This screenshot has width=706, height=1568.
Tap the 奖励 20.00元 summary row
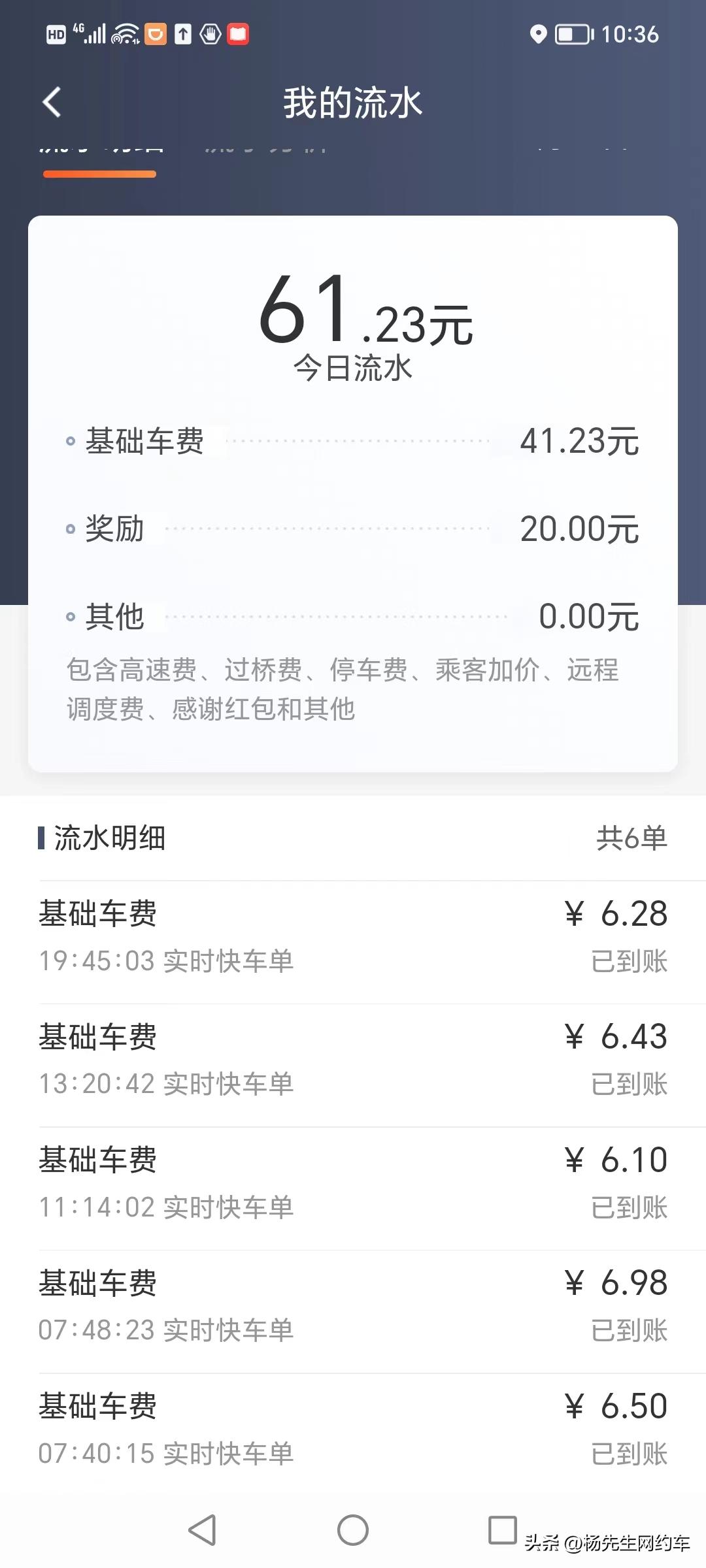(x=353, y=529)
